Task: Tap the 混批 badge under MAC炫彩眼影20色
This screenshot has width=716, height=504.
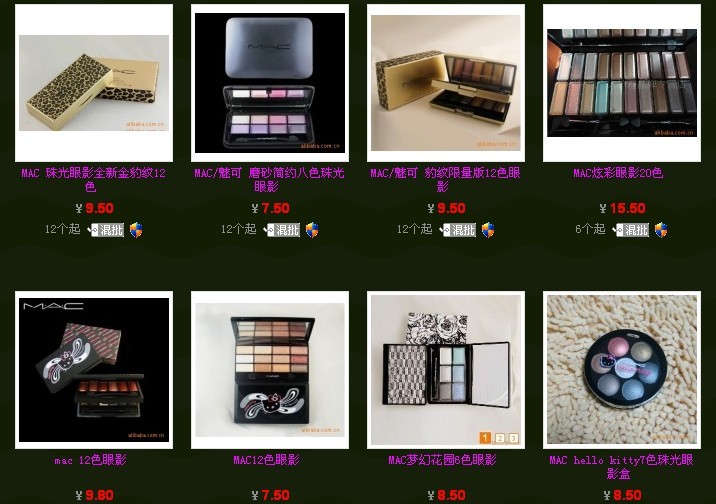Action: point(633,230)
